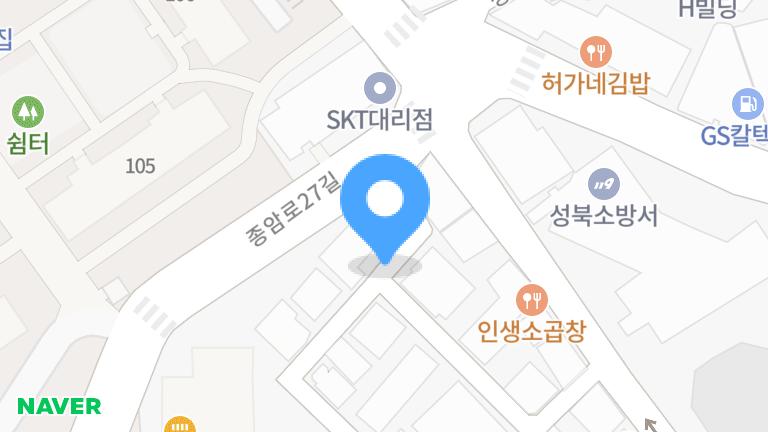Tap the GS칼텍스 gas station marker
Screen dimensions: 768x432
[747, 104]
